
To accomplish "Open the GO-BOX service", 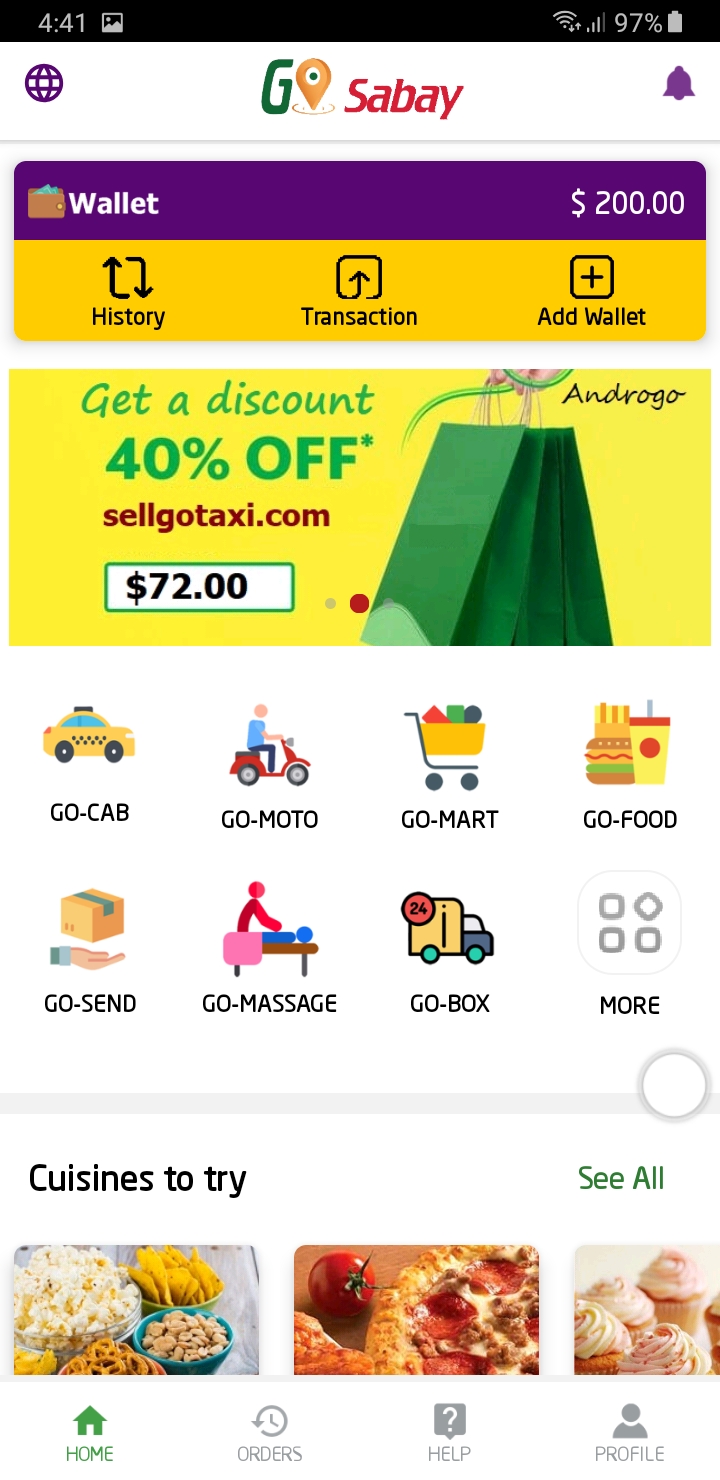I will tap(449, 952).
